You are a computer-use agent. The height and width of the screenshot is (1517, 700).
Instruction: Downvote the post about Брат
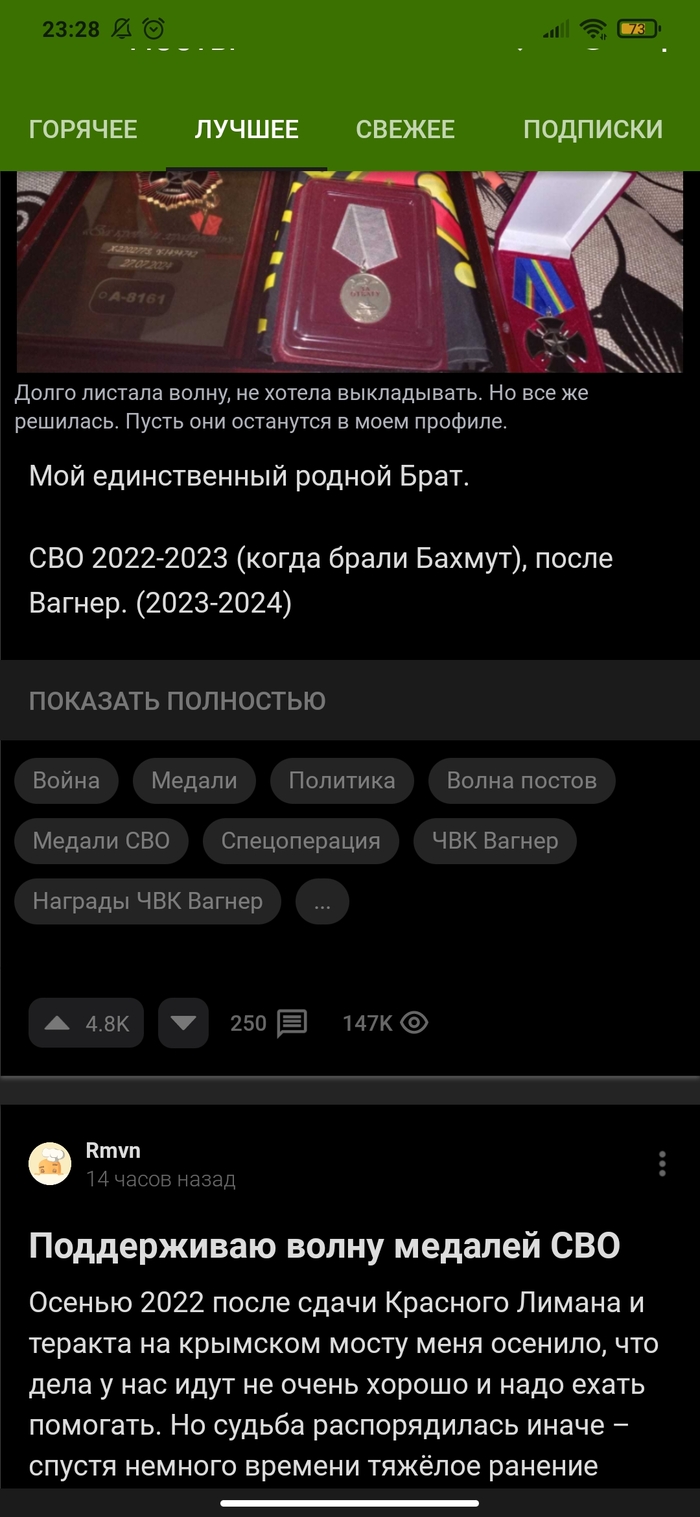(183, 1023)
